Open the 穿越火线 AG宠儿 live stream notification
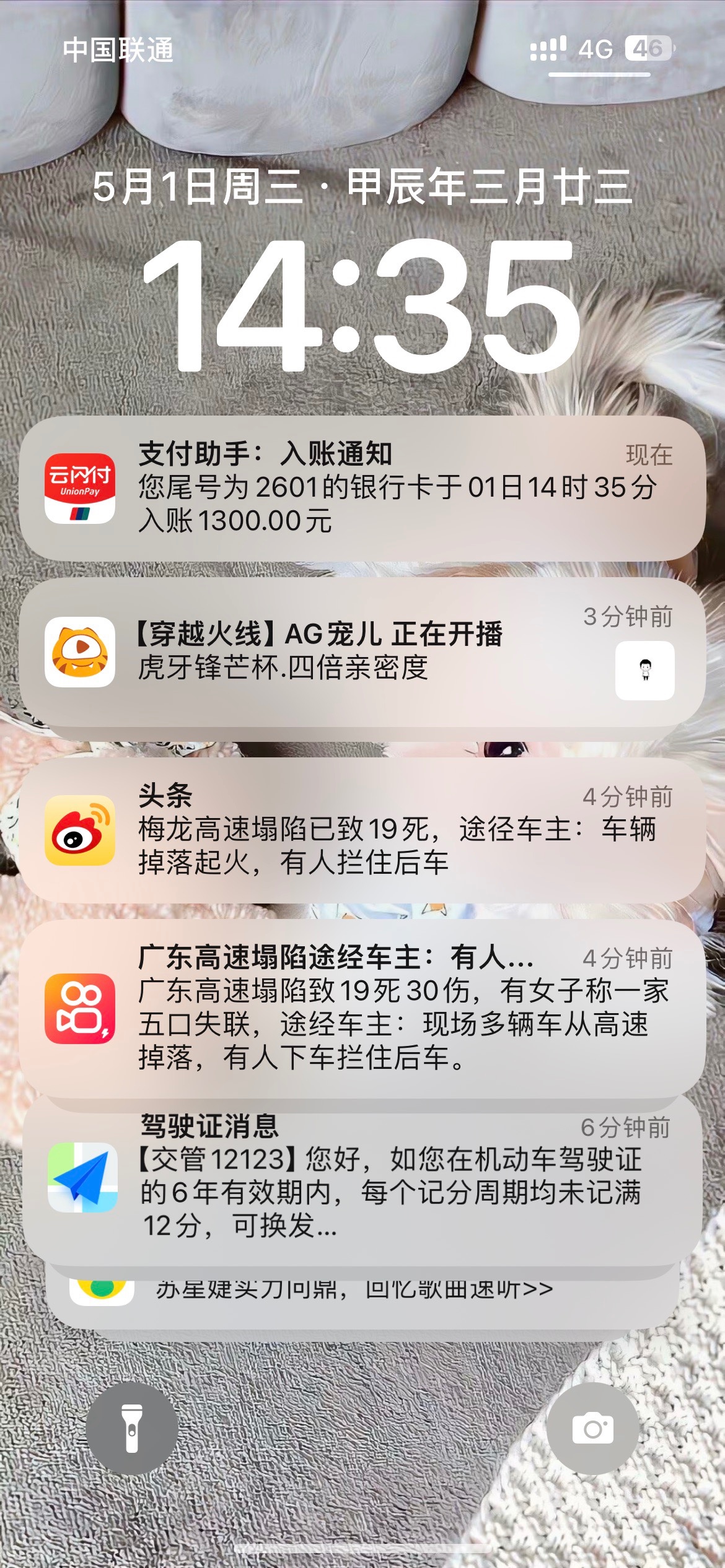 362,651
